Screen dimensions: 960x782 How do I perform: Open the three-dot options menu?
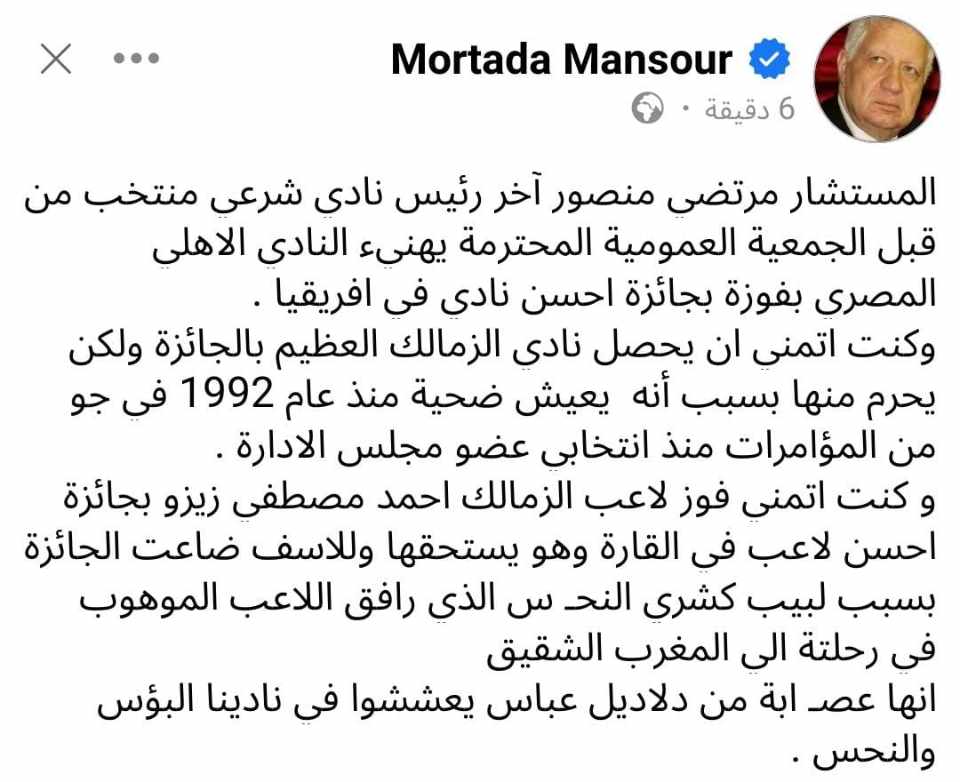[136, 60]
